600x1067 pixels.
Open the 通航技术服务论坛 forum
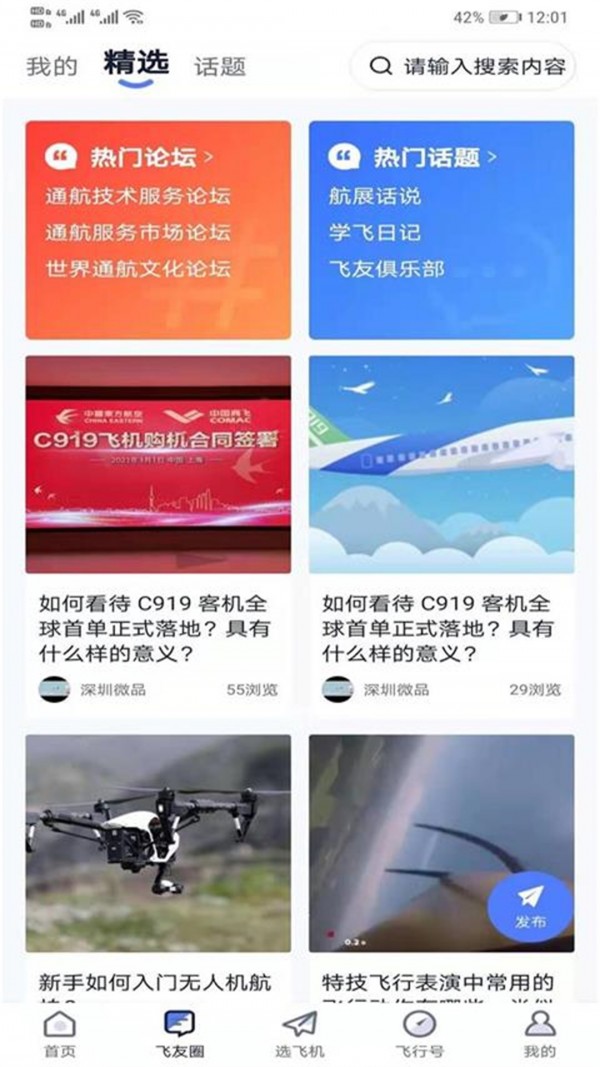tap(138, 196)
